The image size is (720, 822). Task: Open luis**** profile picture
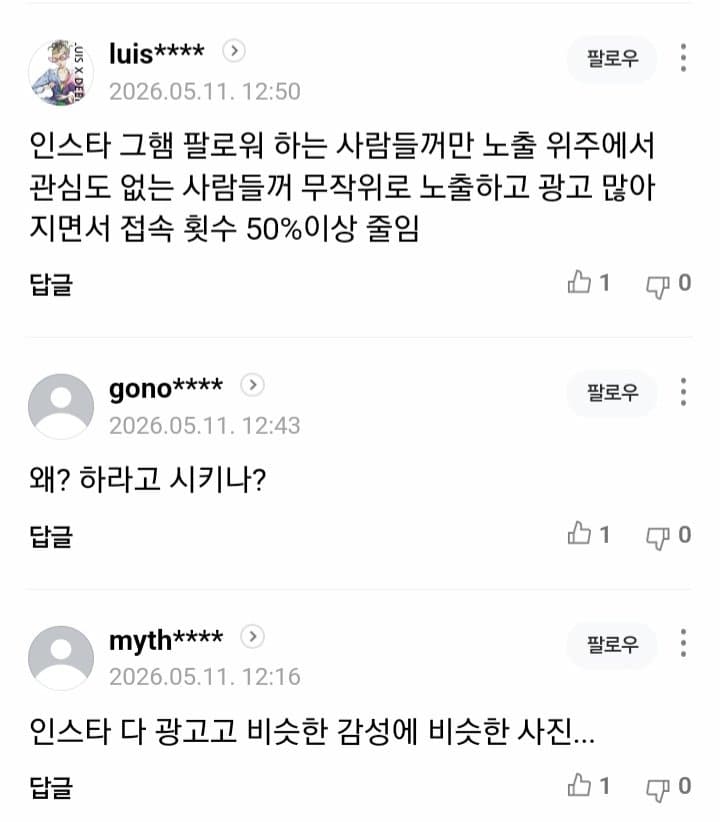[x=61, y=72]
